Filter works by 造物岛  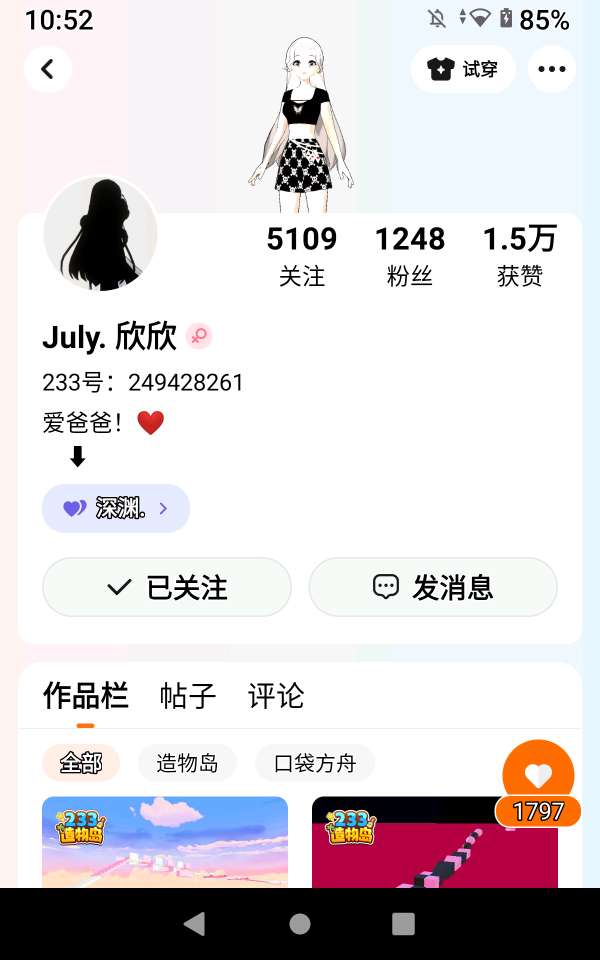click(187, 763)
